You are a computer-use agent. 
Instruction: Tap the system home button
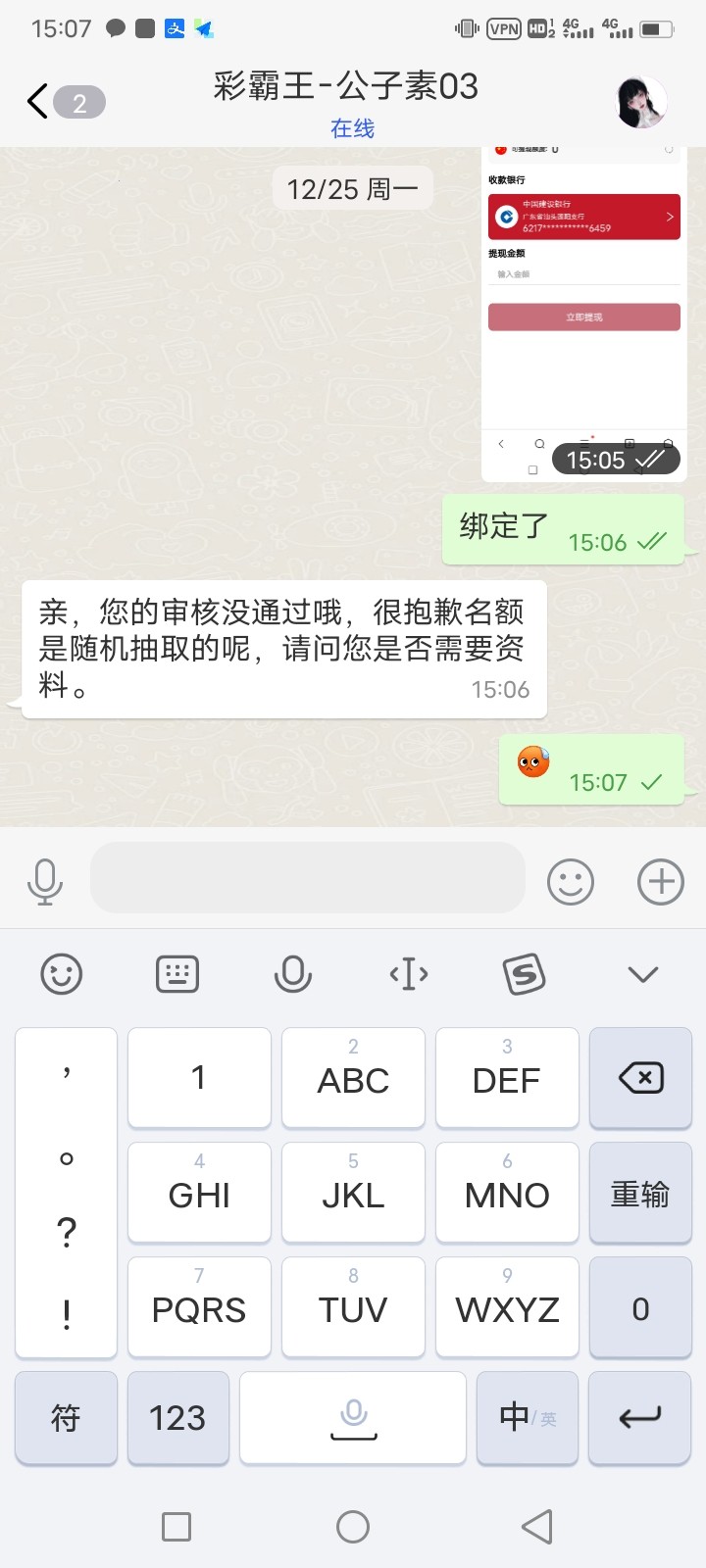[353, 1526]
